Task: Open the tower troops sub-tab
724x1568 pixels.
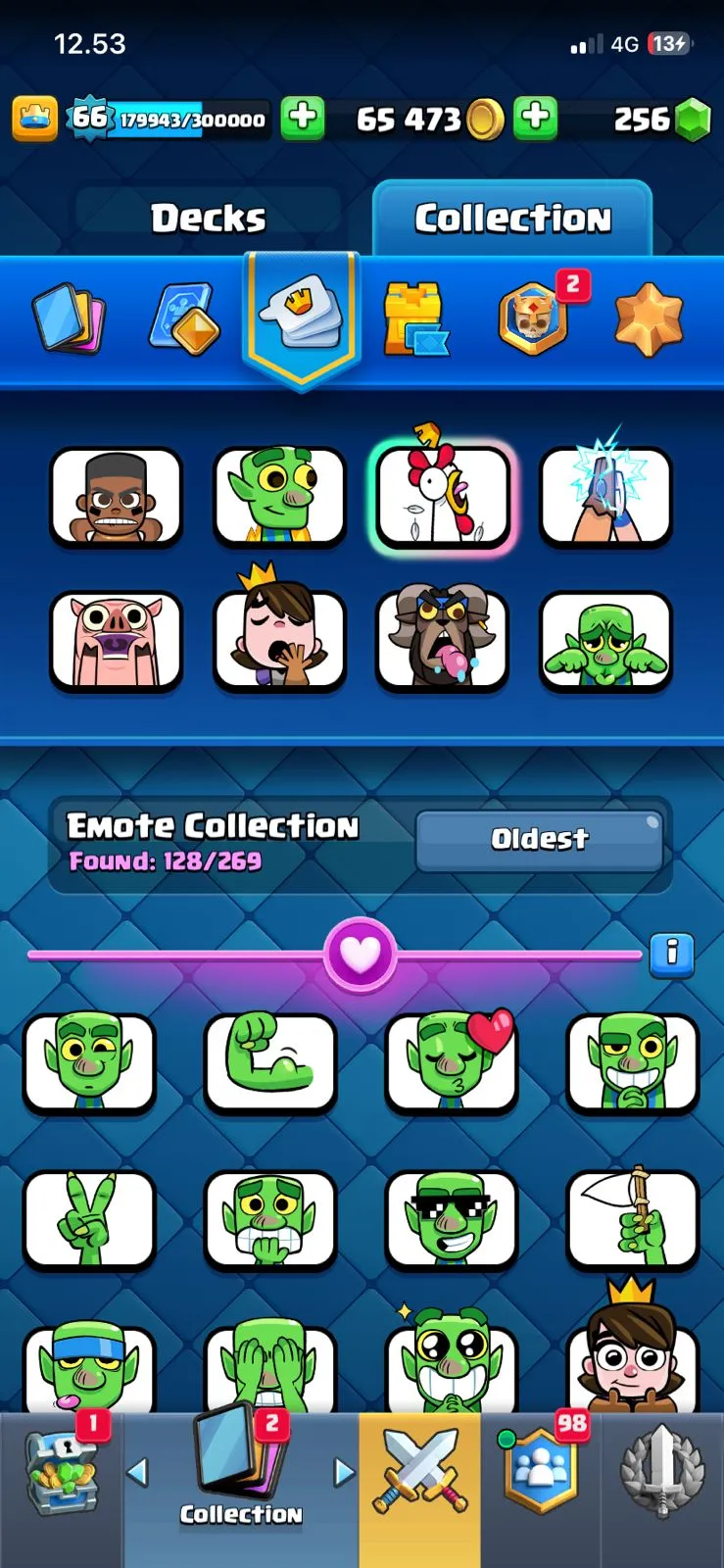Action: click(415, 318)
